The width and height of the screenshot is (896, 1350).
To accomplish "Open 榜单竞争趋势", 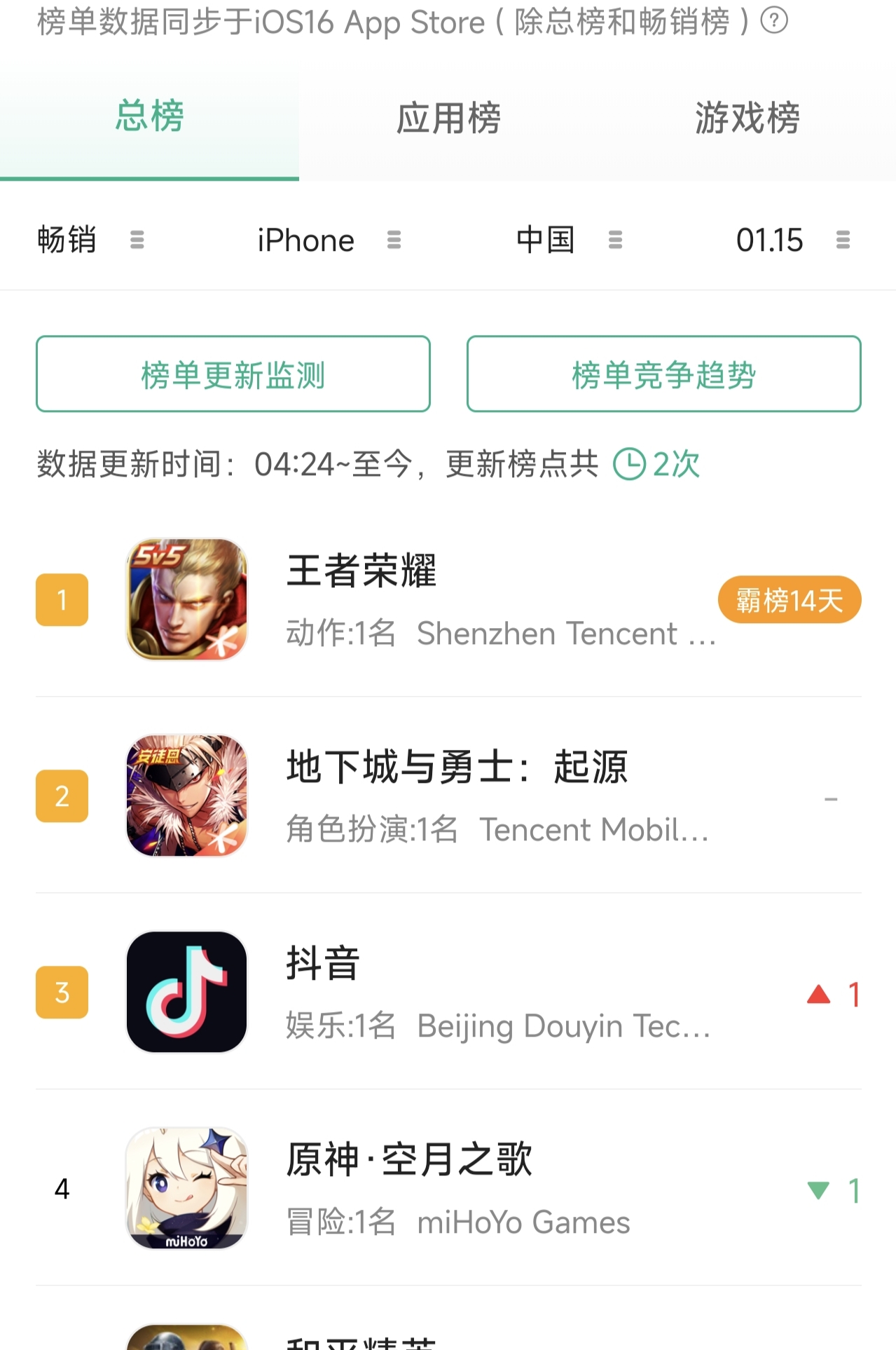I will (x=663, y=374).
